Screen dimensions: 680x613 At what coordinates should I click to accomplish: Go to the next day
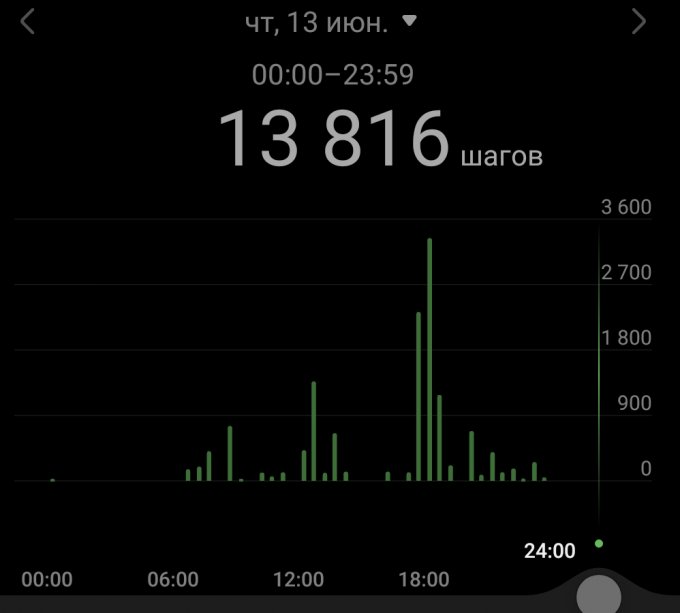tap(639, 21)
